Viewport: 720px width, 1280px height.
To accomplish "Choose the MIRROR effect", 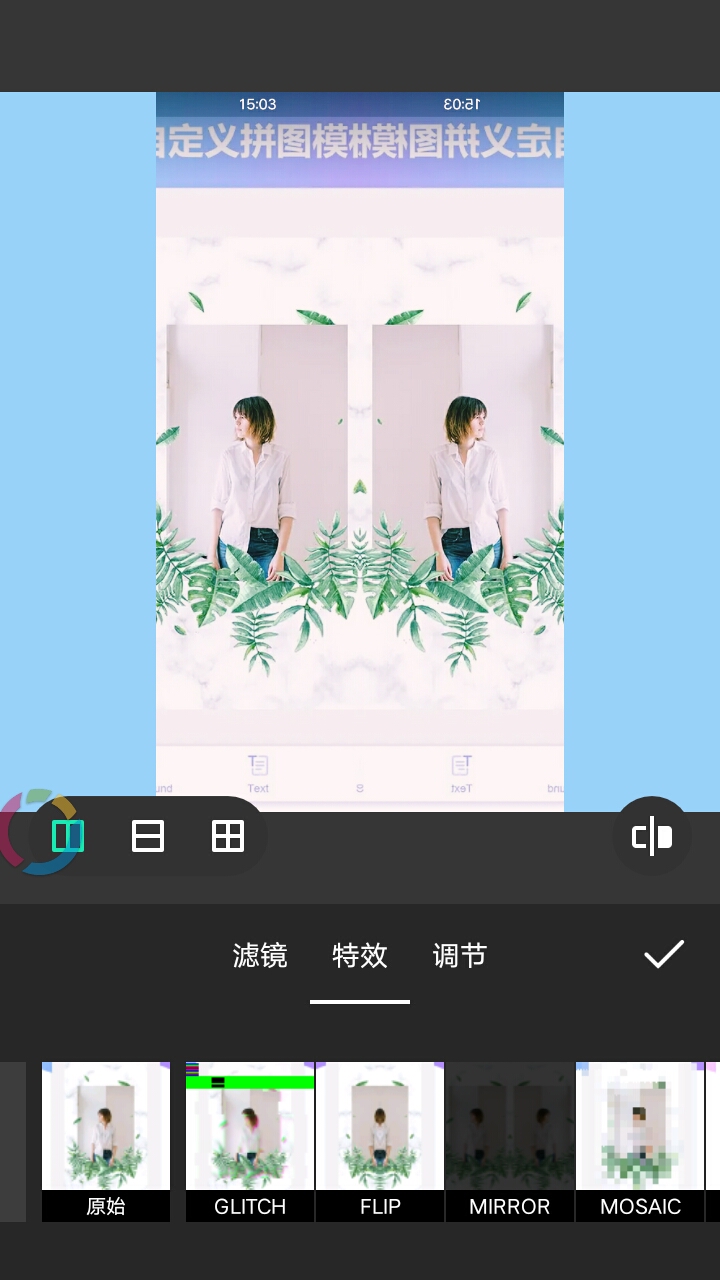I will (x=510, y=1140).
